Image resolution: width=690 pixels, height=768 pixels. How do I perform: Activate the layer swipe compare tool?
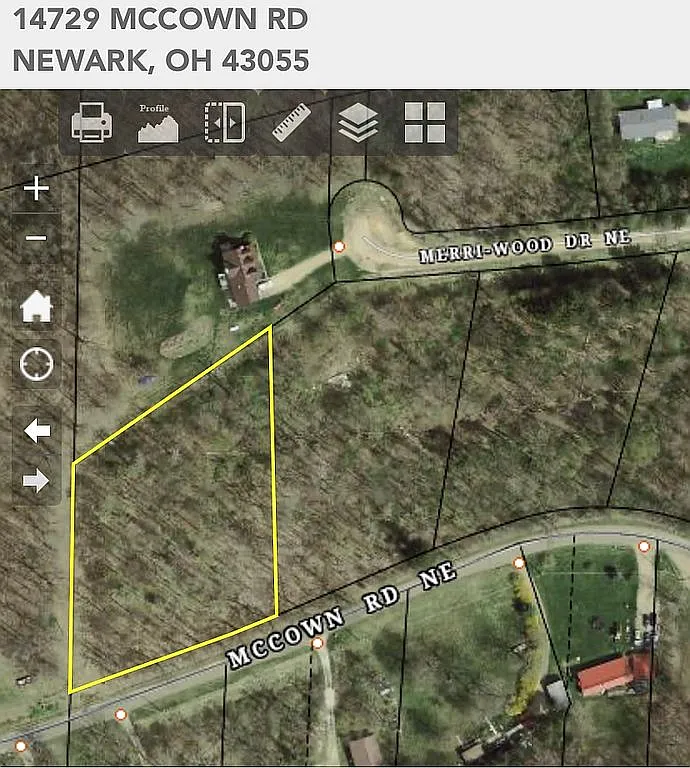(x=224, y=123)
